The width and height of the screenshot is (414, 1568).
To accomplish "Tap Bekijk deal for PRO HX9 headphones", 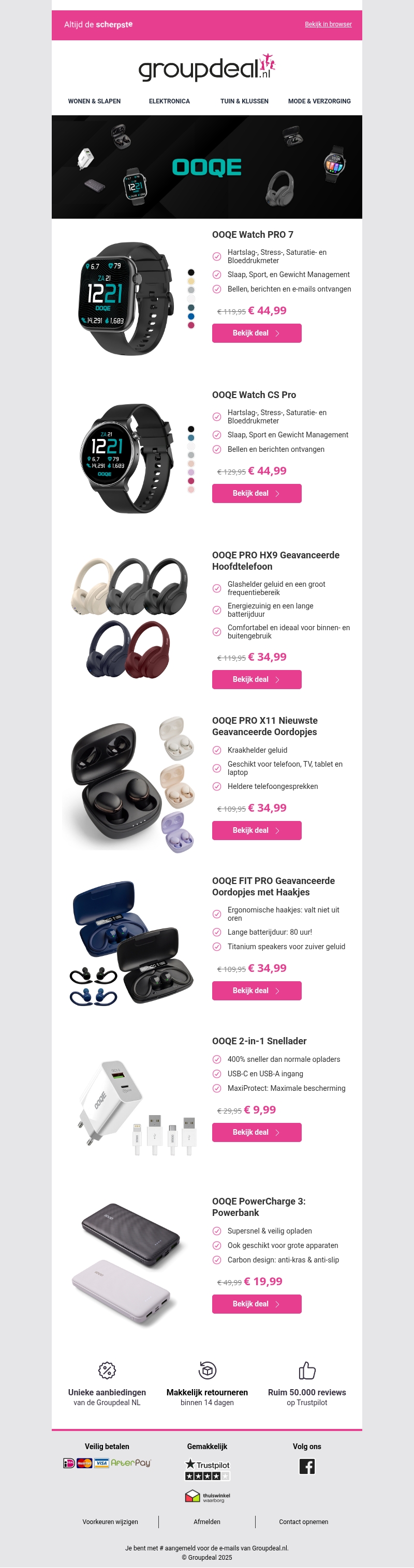I will pyautogui.click(x=256, y=679).
